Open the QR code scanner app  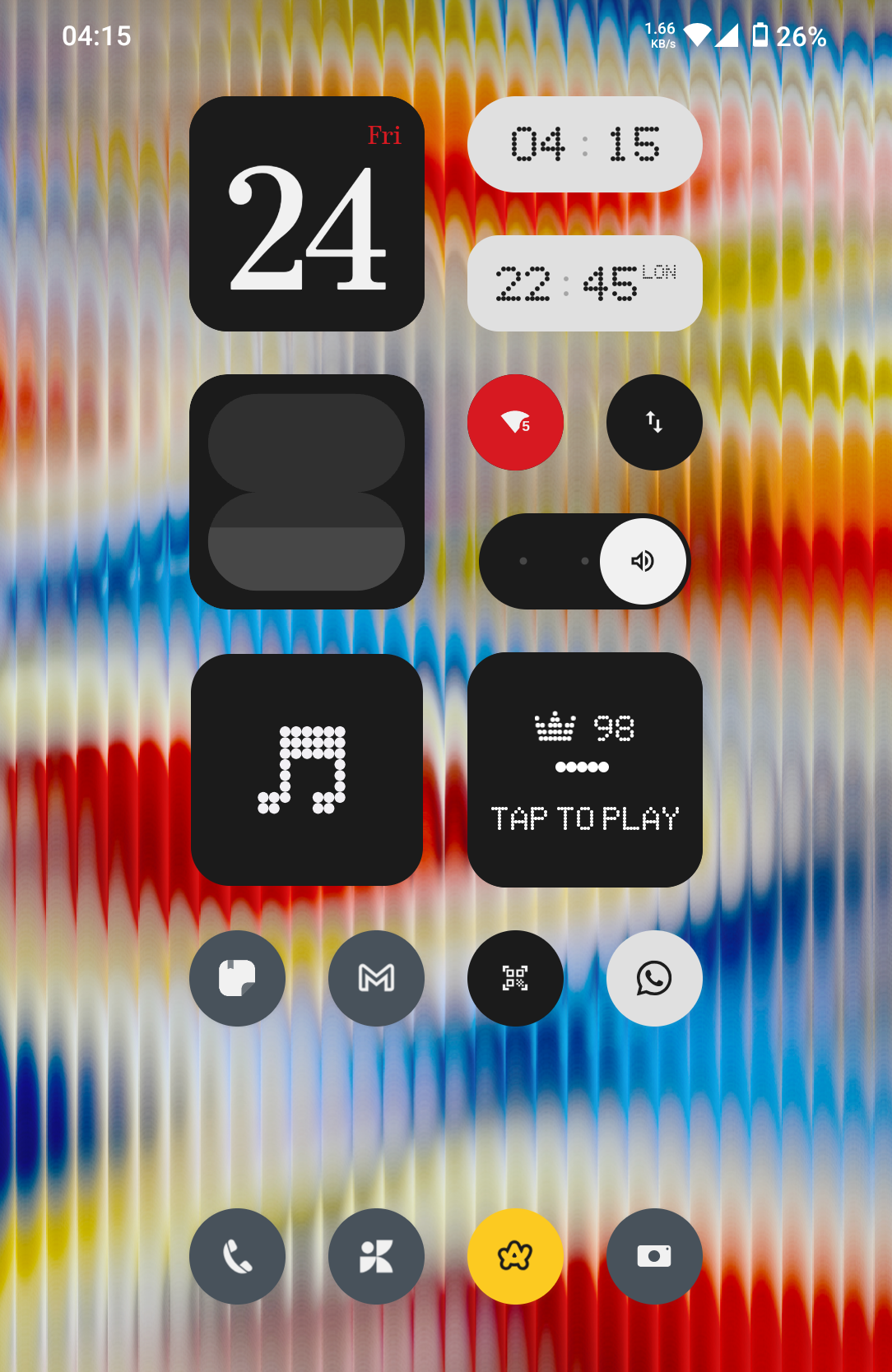point(515,978)
